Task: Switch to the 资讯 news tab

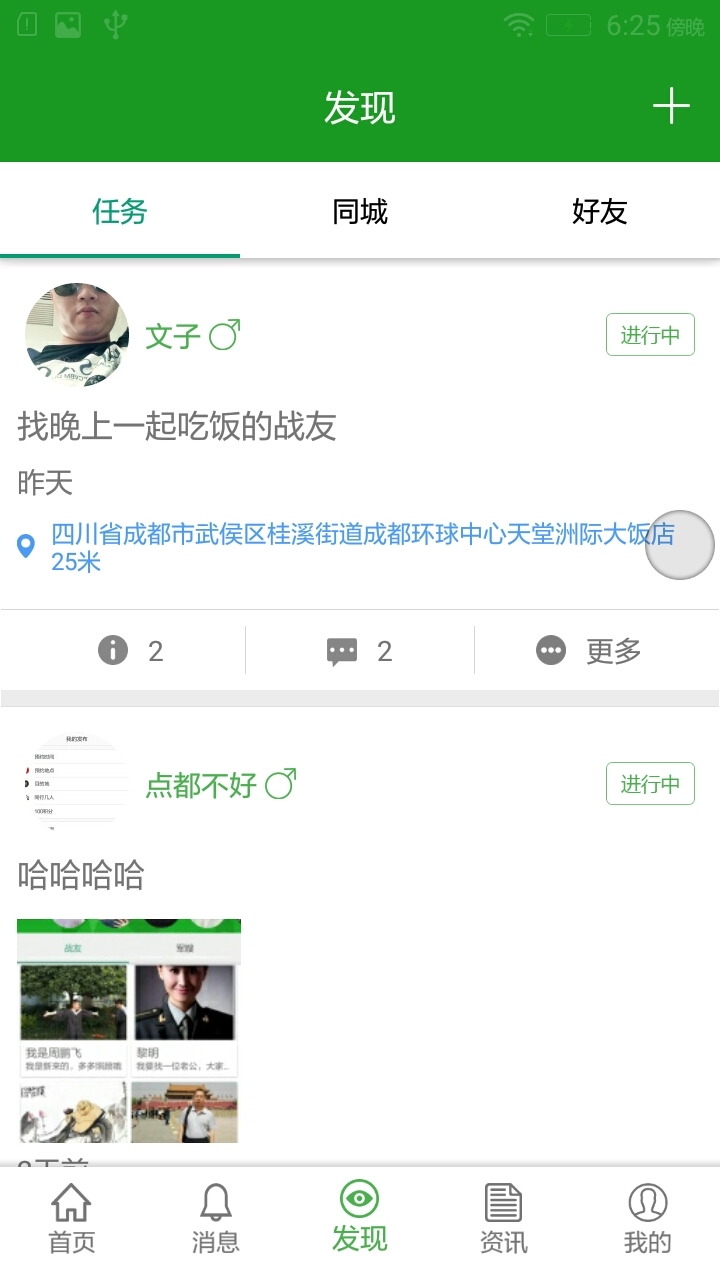Action: pyautogui.click(x=503, y=1218)
